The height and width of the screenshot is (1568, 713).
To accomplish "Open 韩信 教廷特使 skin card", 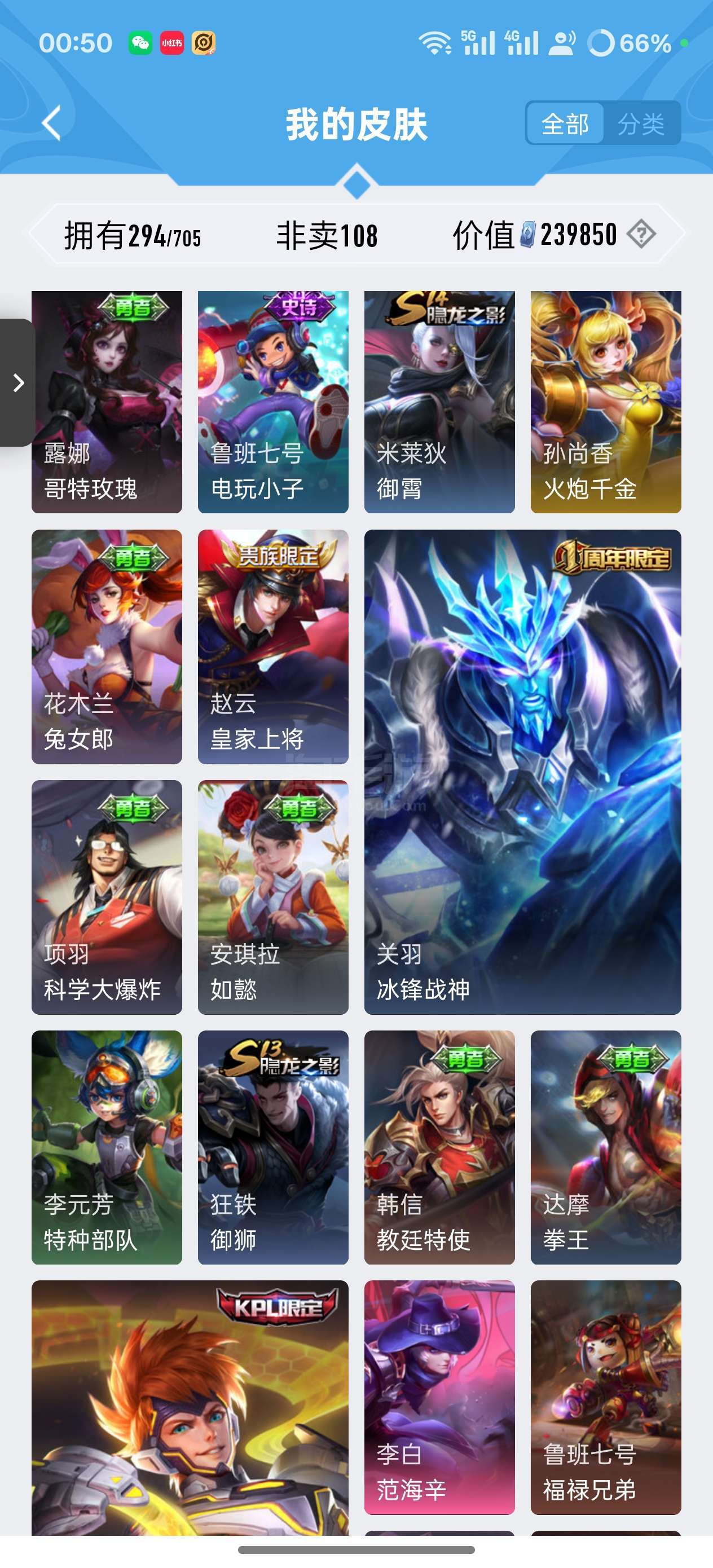I will [x=439, y=1147].
